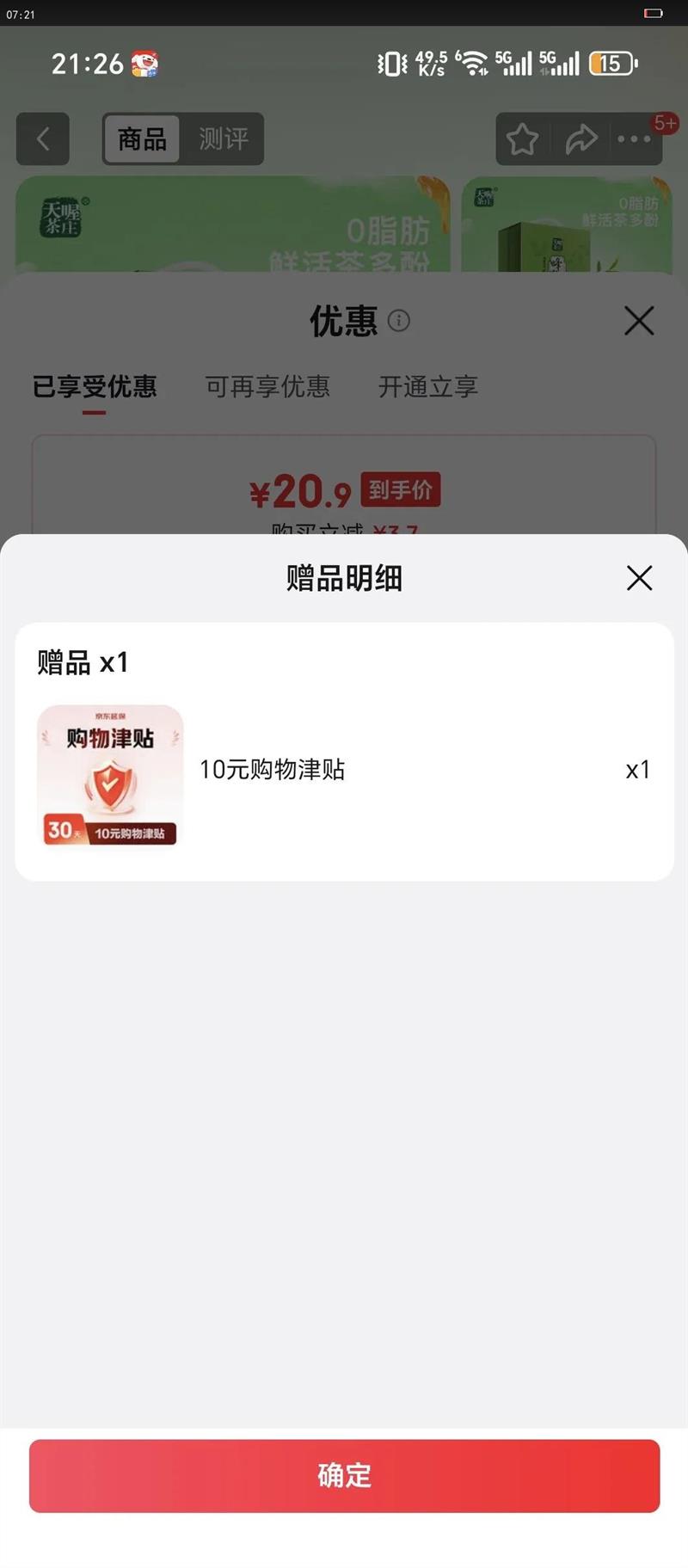Close the 赠品明细 sheet
The width and height of the screenshot is (688, 1568).
(x=639, y=578)
